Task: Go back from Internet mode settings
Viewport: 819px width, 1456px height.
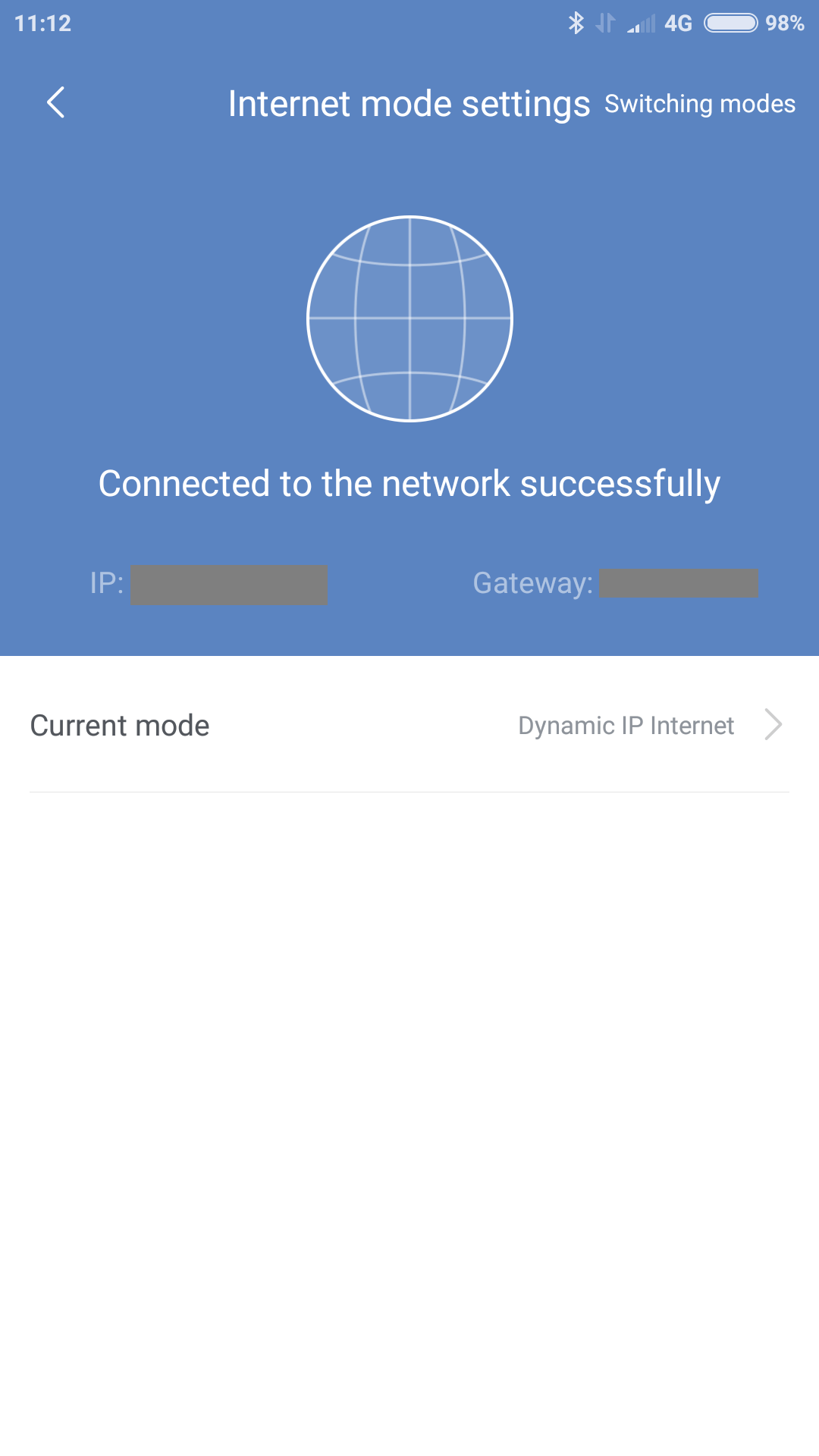Action: point(55,102)
